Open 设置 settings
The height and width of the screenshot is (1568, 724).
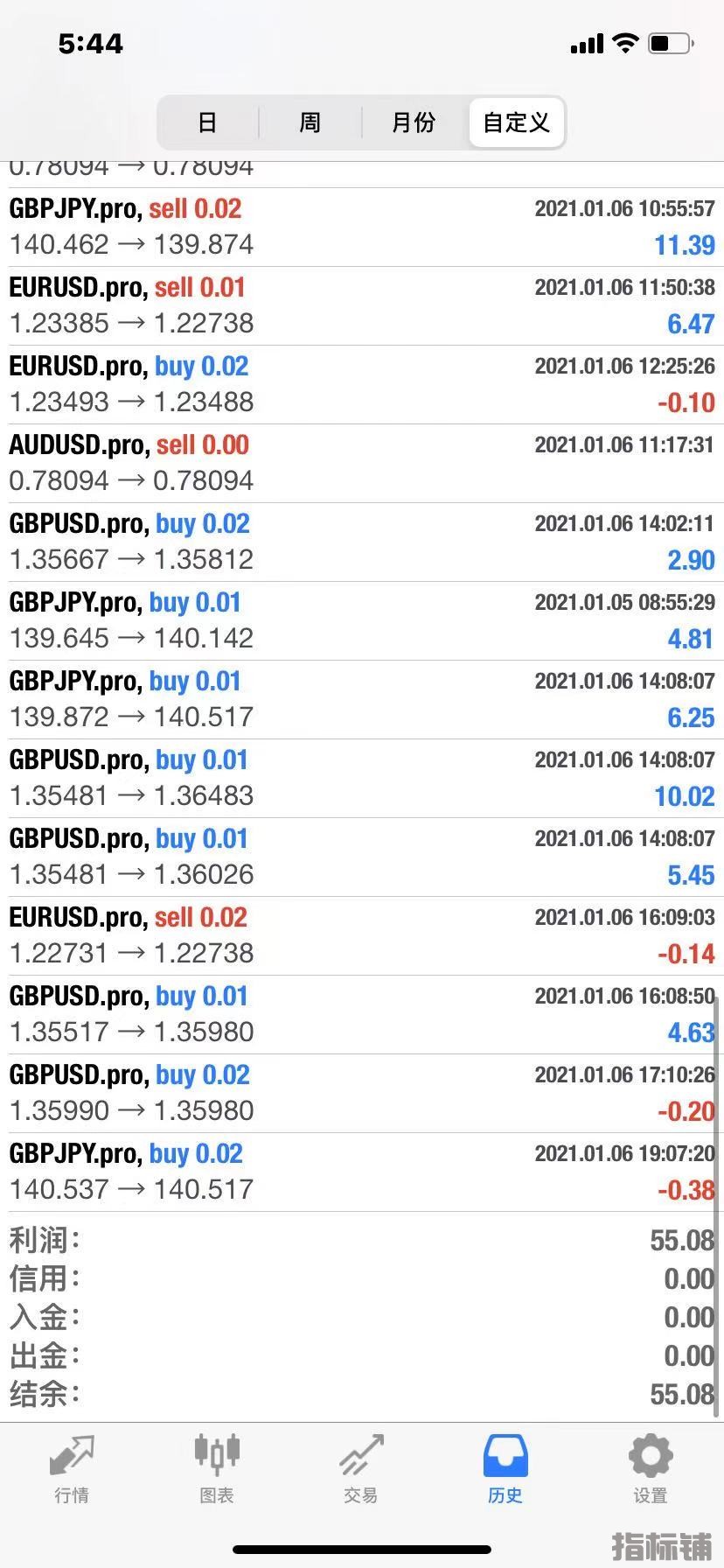point(651,1469)
